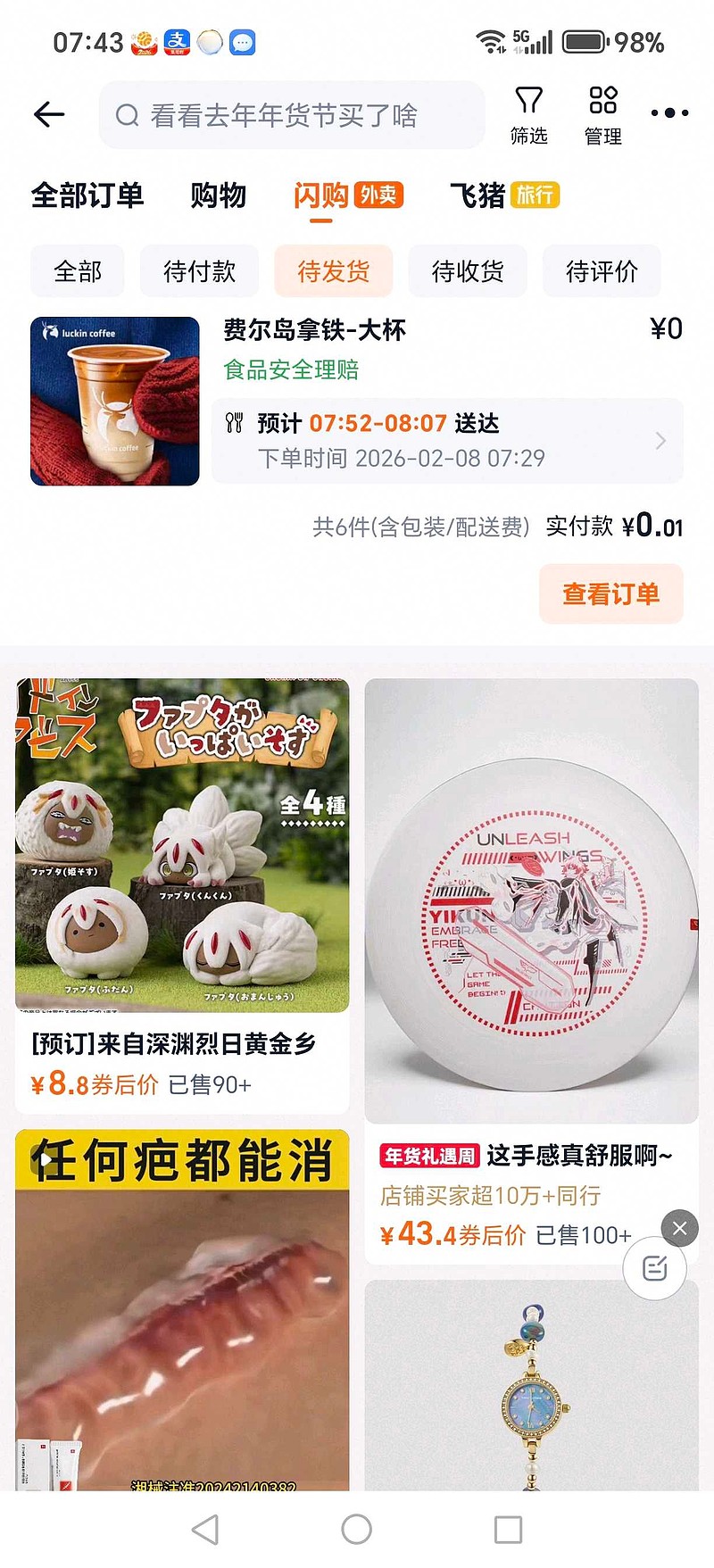Tap the luckin coffee order thumbnail

point(114,401)
